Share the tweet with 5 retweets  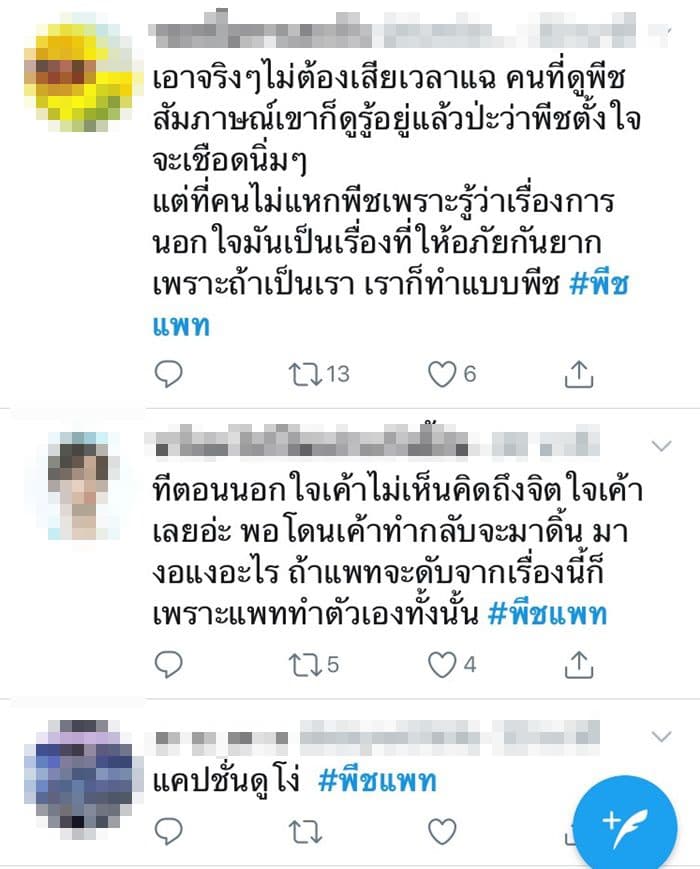[580, 663]
